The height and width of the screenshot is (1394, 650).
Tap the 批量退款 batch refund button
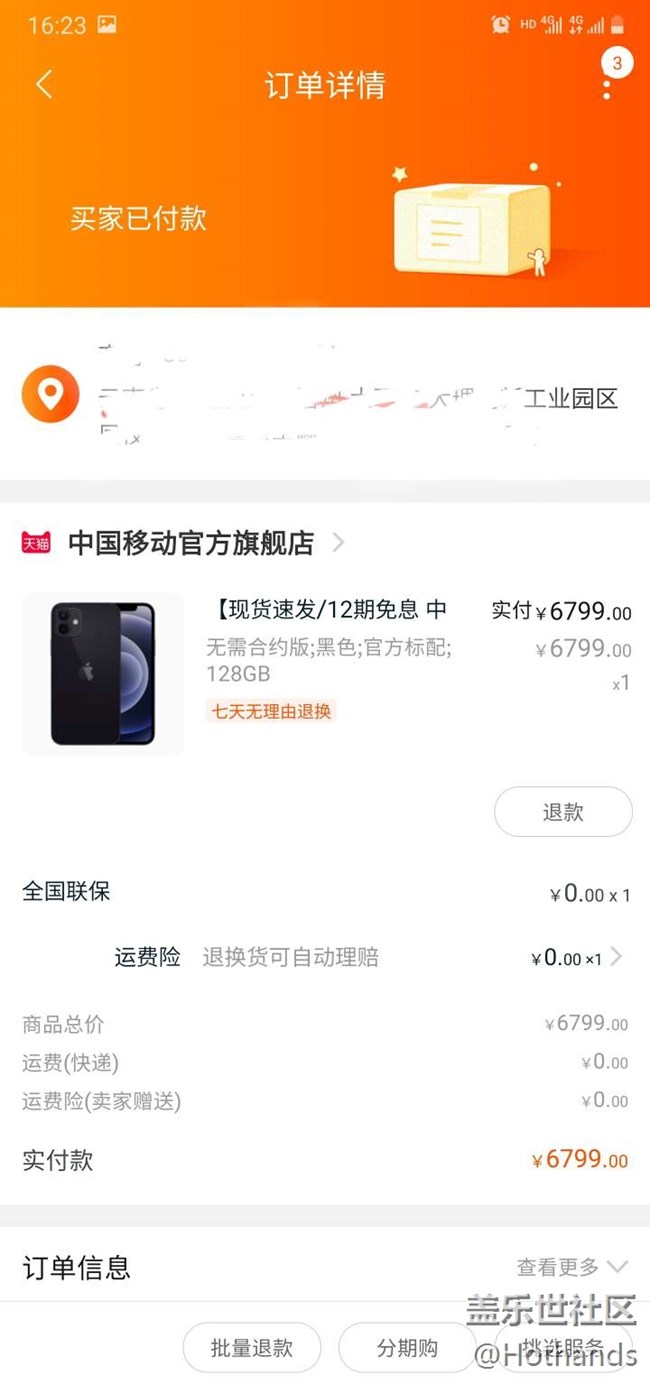pyautogui.click(x=252, y=1347)
